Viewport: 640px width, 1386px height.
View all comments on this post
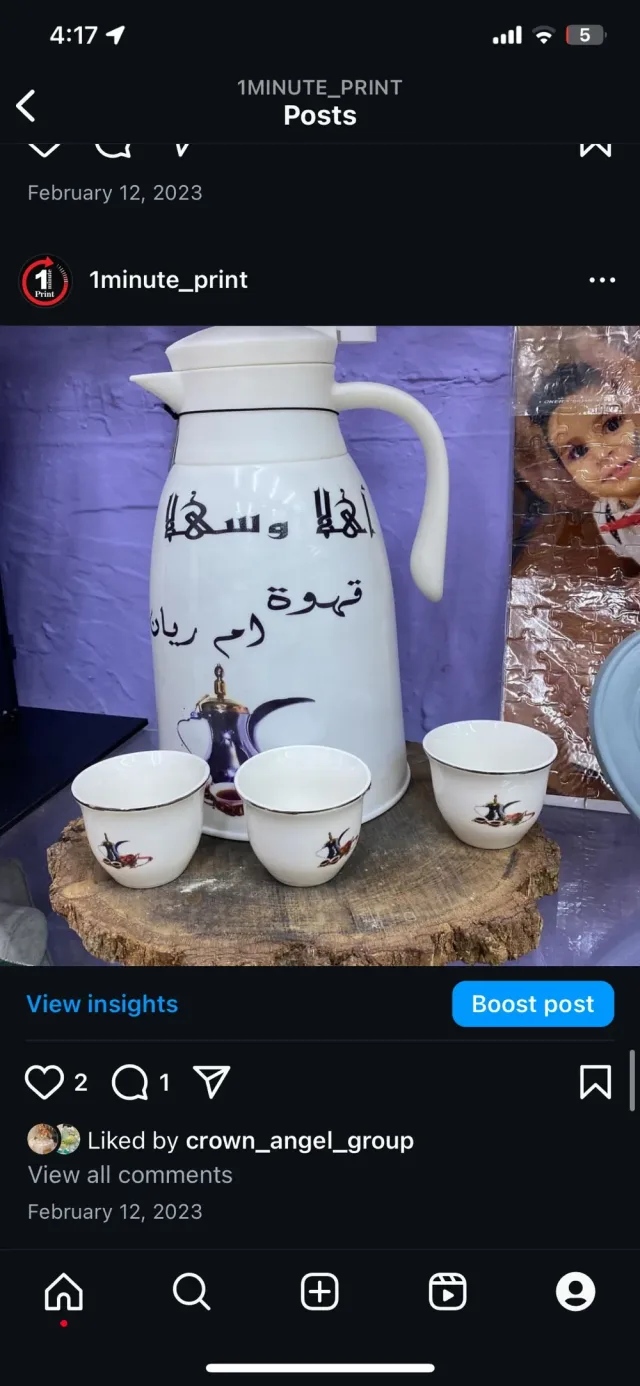click(130, 1175)
